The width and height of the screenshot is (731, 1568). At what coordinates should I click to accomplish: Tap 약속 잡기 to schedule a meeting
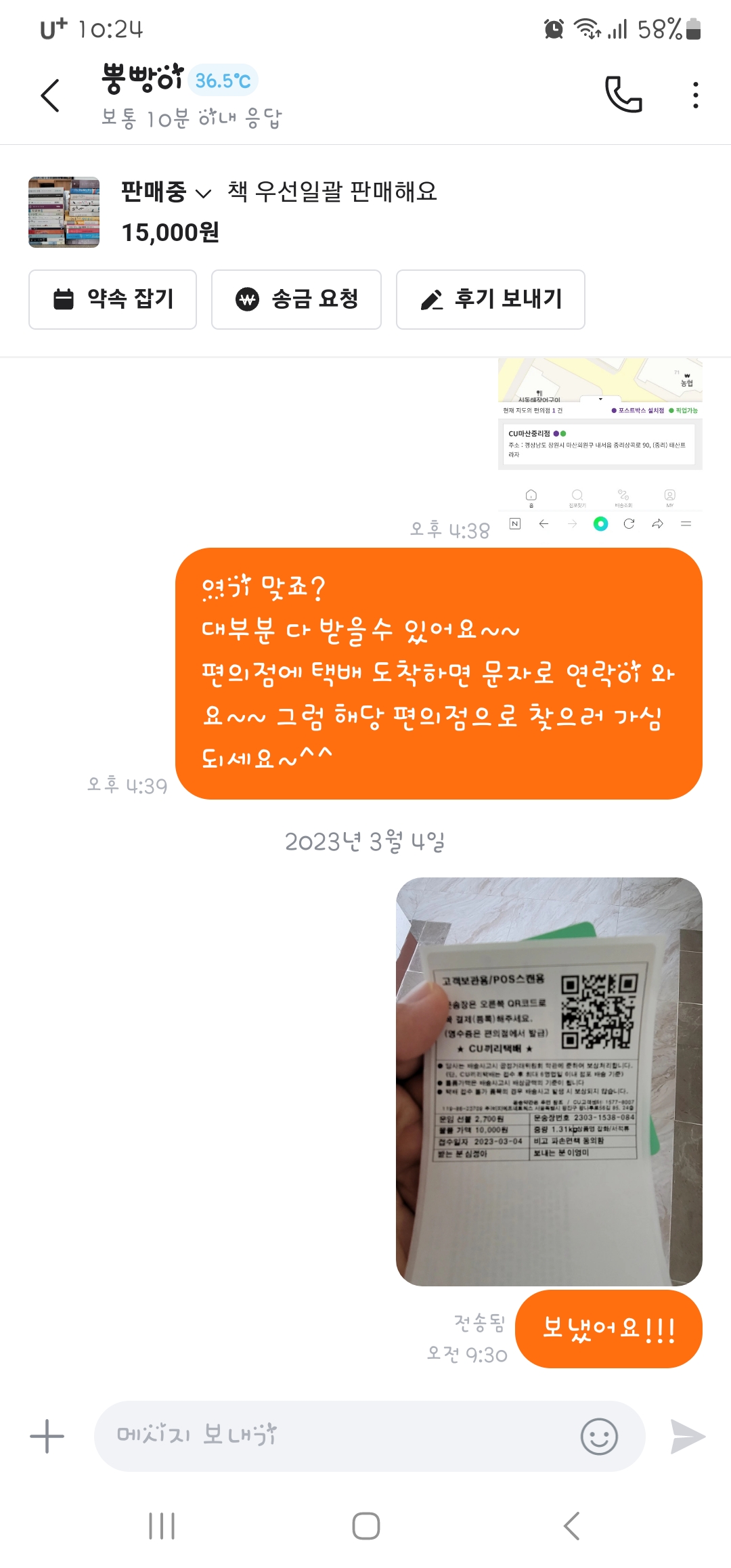(113, 299)
